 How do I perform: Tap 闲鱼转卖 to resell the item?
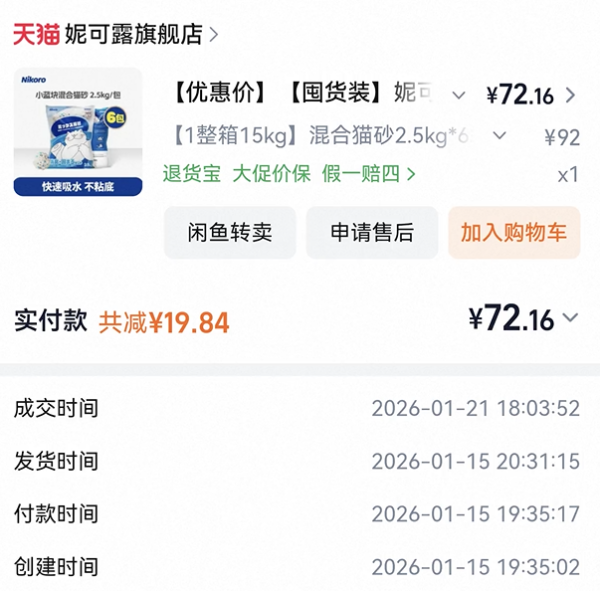[x=230, y=233]
